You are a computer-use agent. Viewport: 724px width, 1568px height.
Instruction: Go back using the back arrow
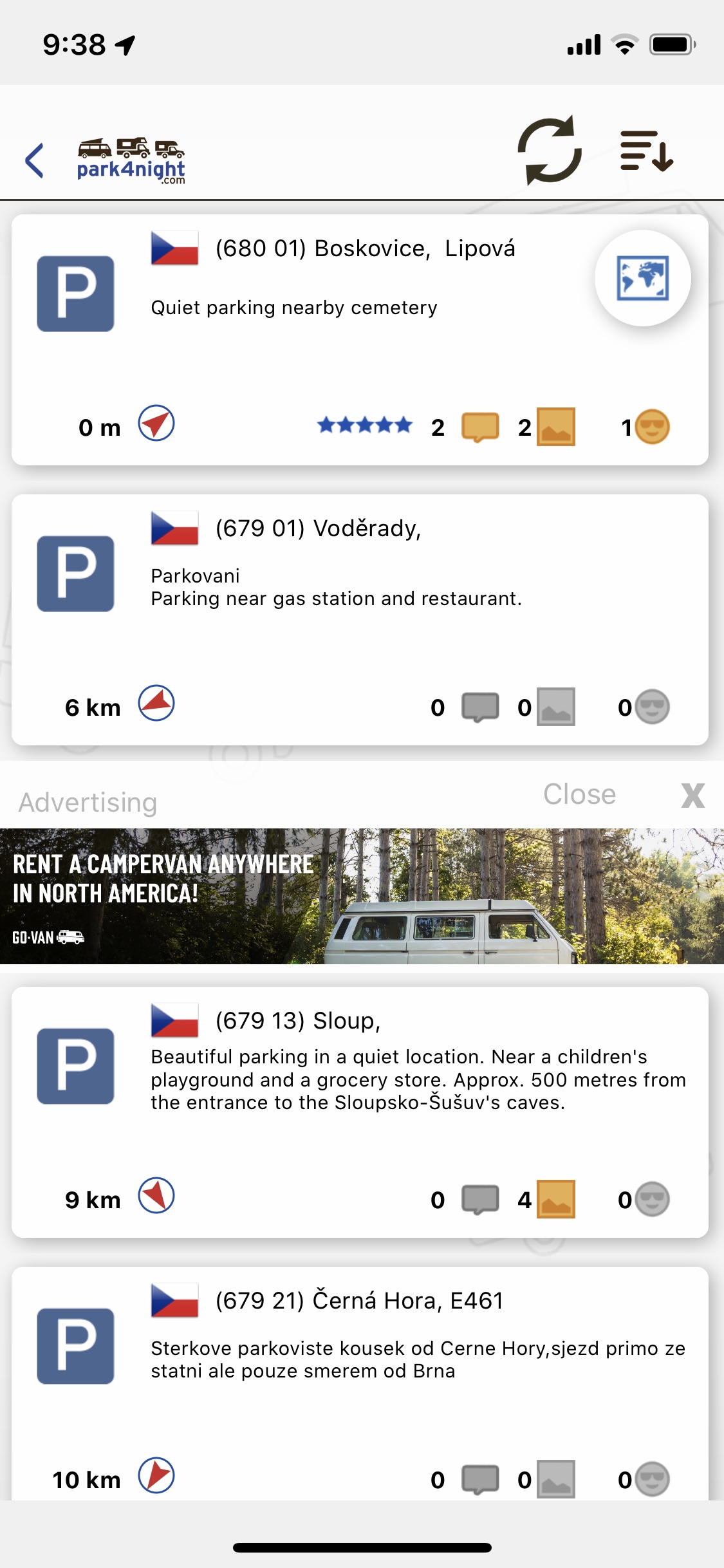coord(35,160)
